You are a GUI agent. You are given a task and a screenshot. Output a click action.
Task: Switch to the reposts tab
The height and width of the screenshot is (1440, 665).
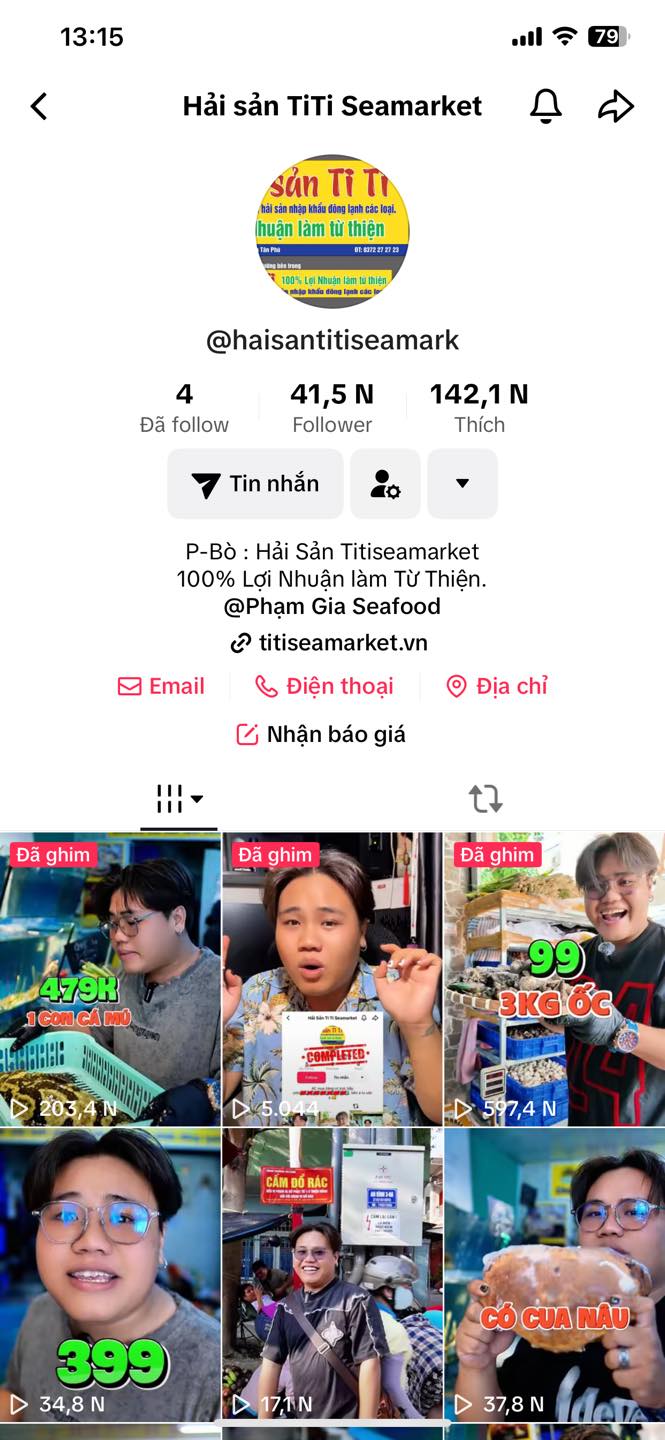pyautogui.click(x=485, y=798)
